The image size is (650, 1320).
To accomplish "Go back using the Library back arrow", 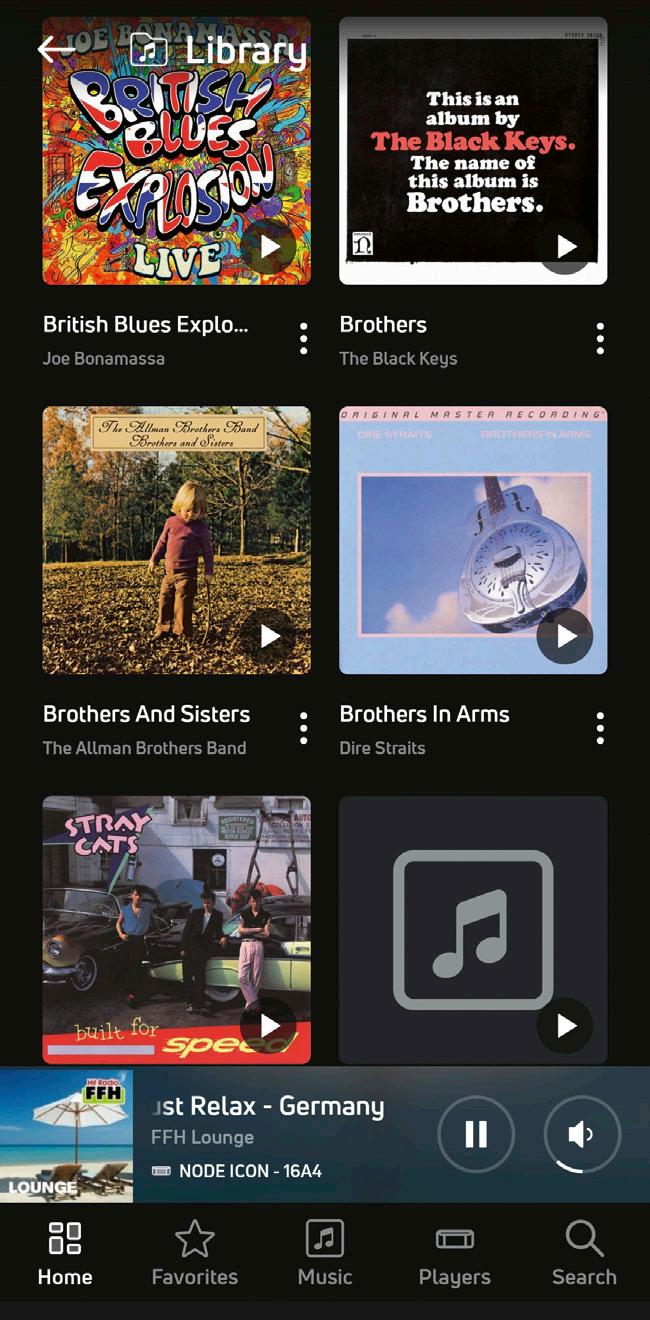I will 56,49.
